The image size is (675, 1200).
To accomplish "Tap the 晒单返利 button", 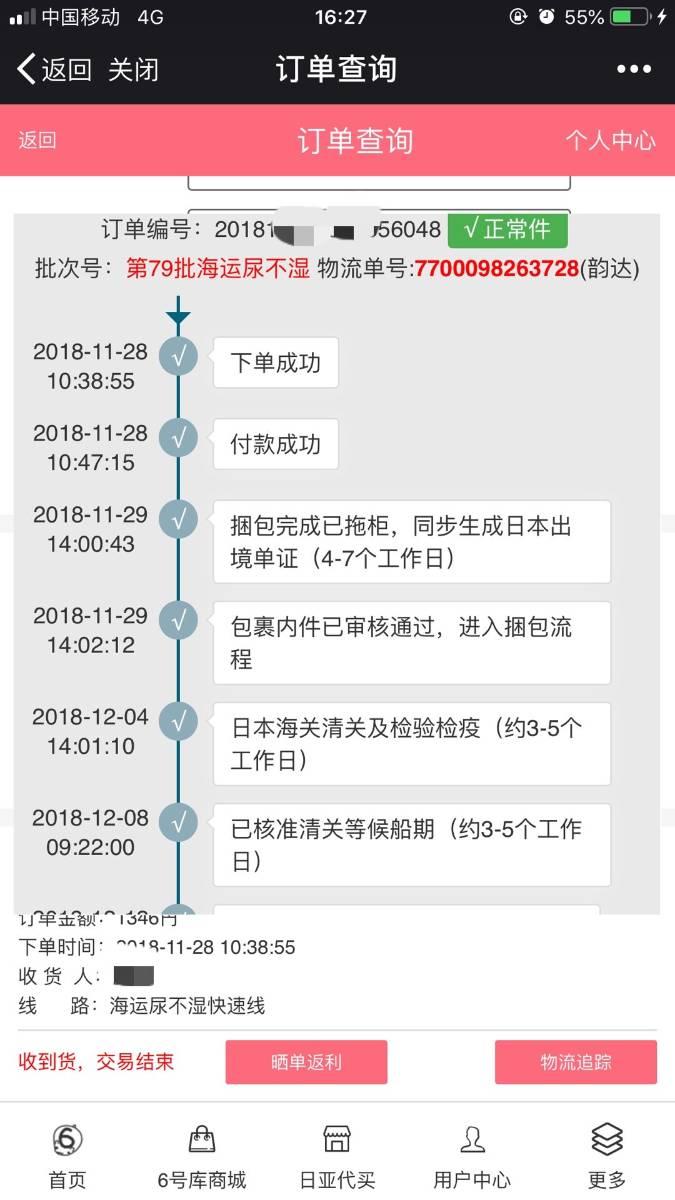I will tap(306, 1062).
